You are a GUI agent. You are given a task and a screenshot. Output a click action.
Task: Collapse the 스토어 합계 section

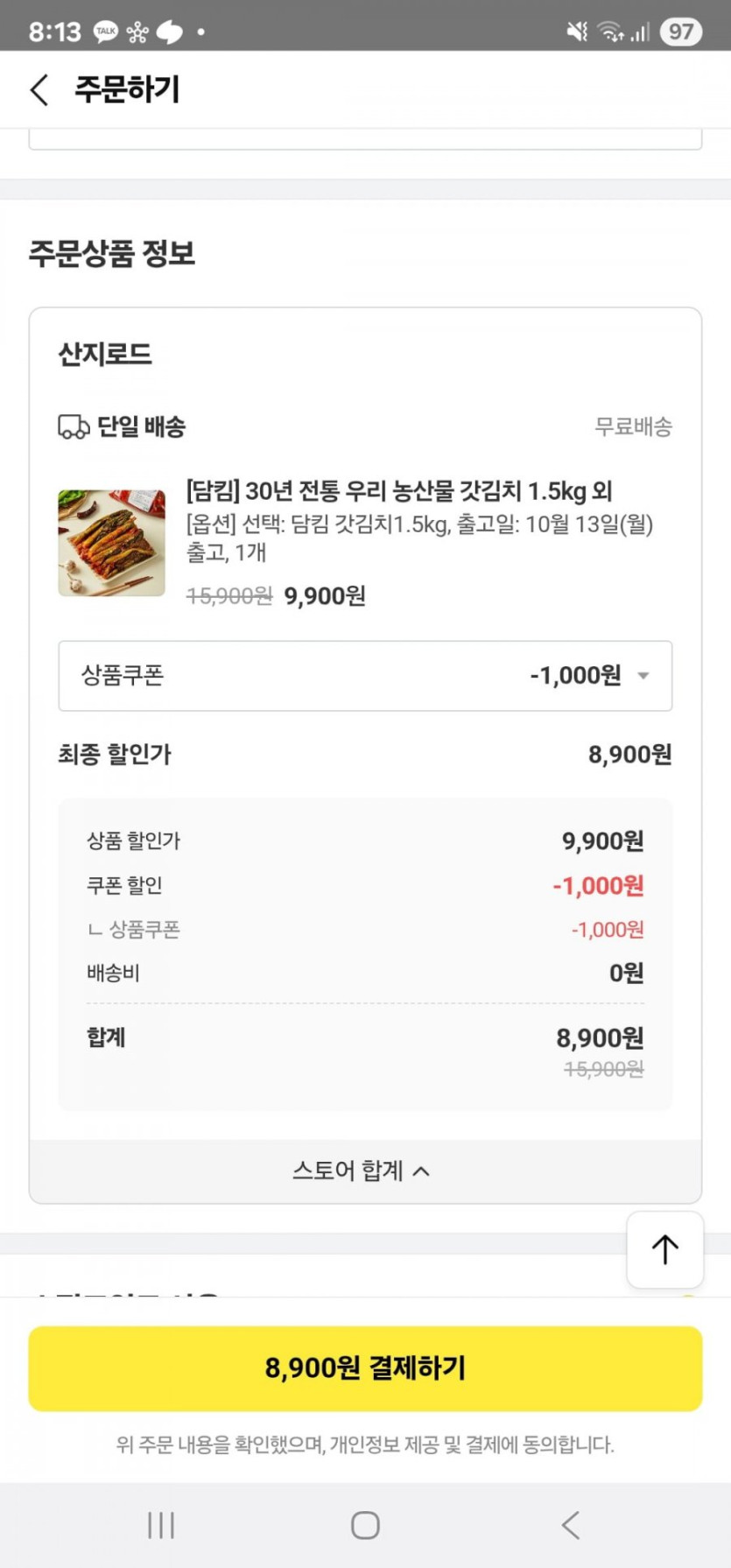click(363, 1171)
